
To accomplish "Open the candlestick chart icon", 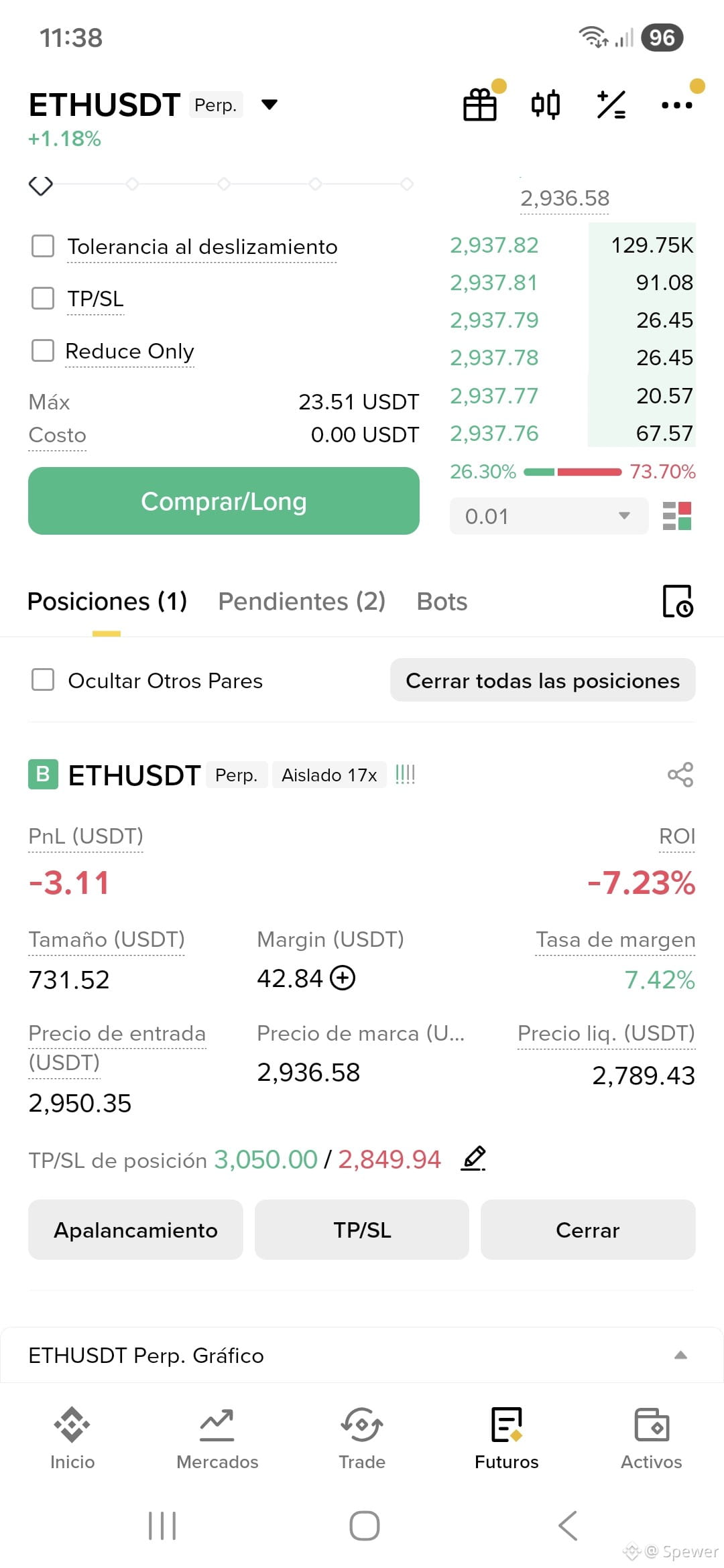I will (546, 105).
